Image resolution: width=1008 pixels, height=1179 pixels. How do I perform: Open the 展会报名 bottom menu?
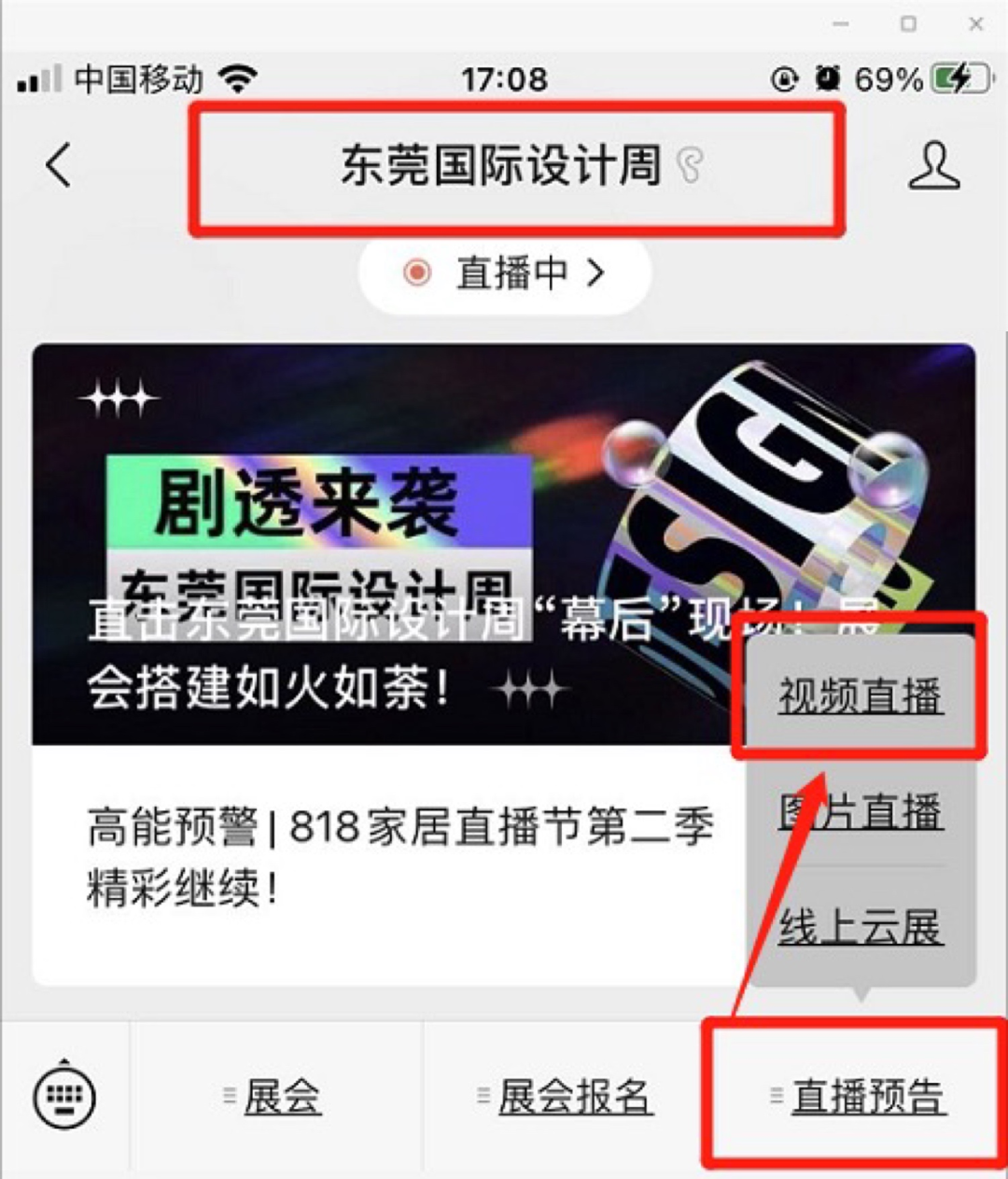(x=567, y=1096)
